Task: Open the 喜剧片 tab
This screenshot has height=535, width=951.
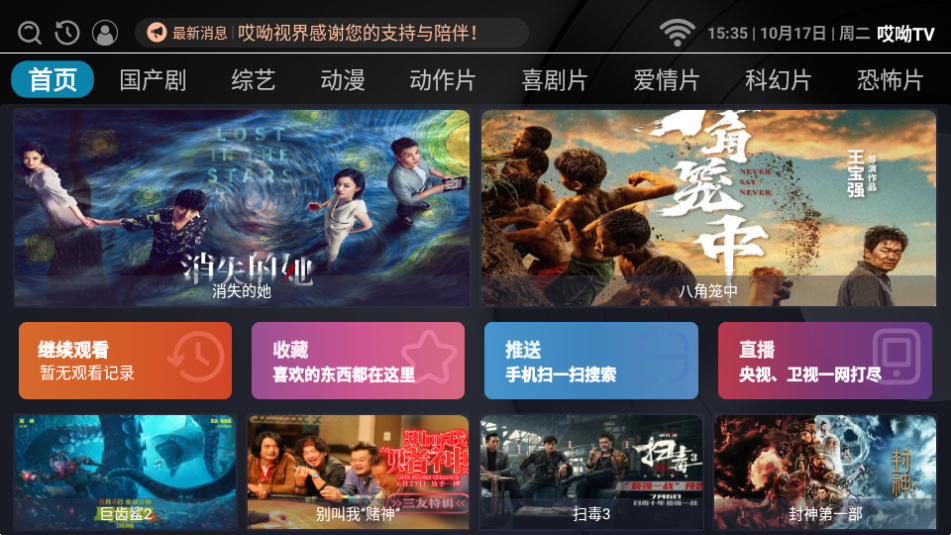Action: [x=555, y=80]
